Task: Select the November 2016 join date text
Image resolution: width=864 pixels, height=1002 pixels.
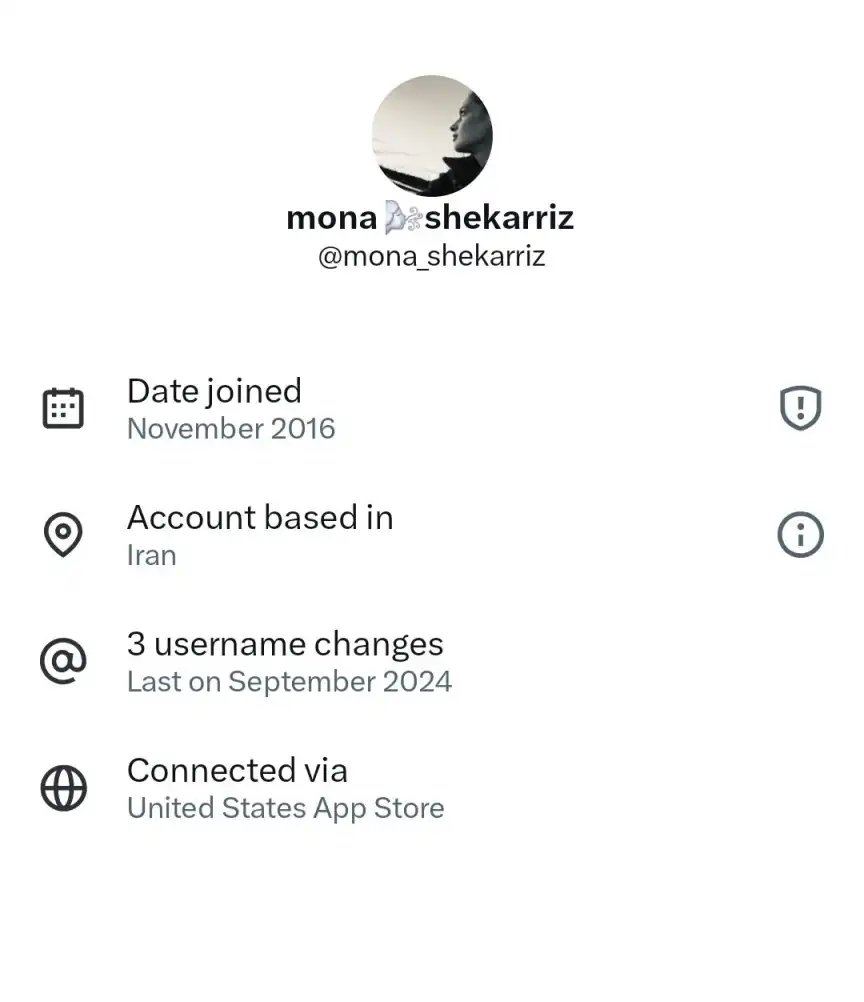Action: coord(231,429)
